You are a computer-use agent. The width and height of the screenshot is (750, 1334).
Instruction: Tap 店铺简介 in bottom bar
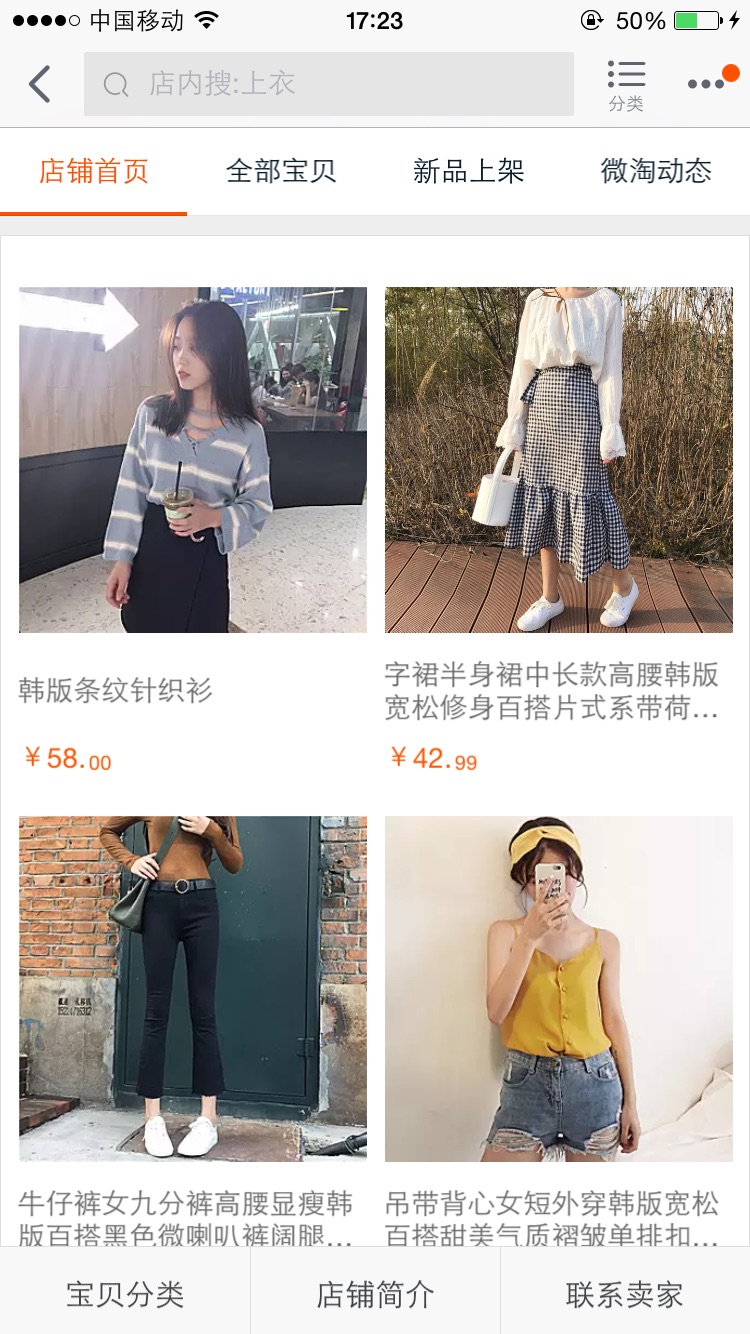tap(374, 1292)
